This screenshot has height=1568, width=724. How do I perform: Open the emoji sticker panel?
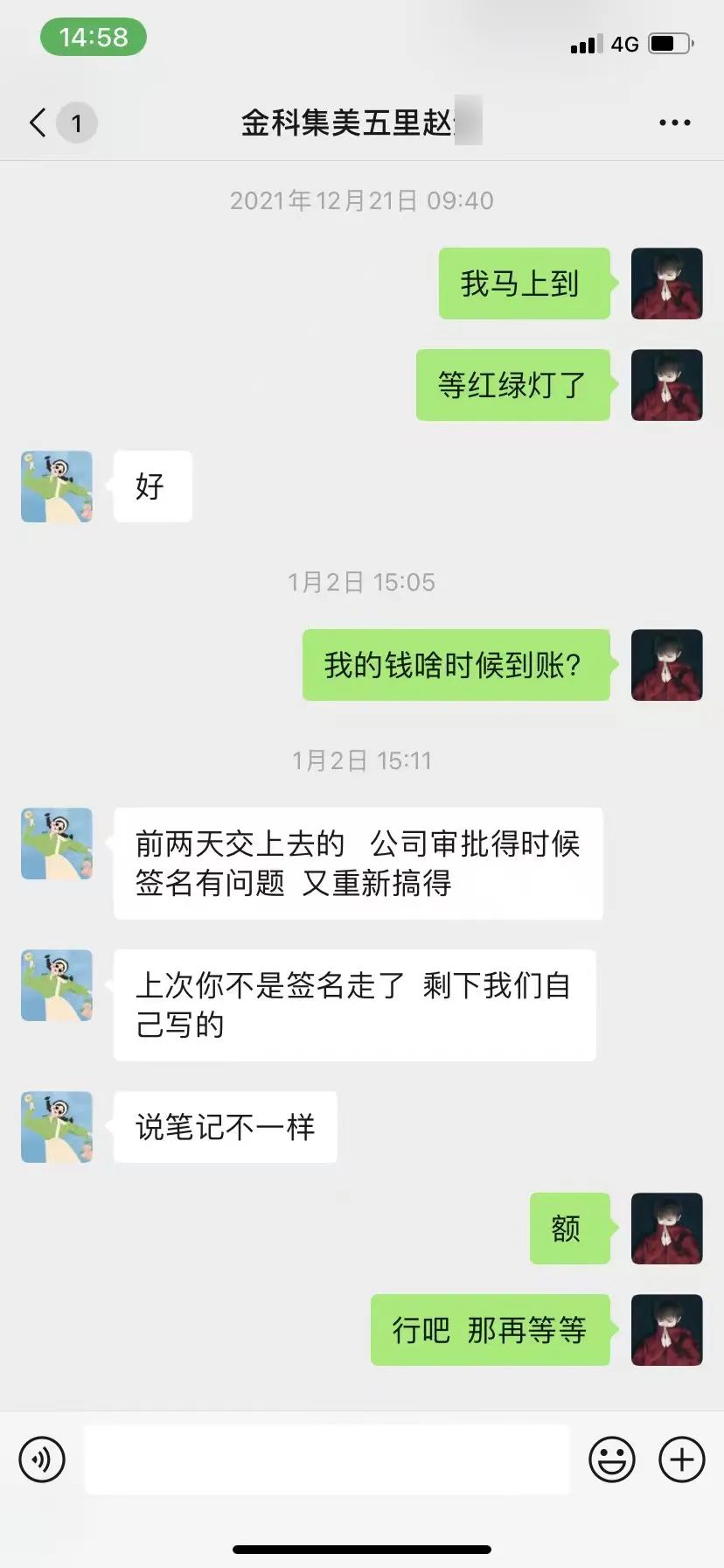(x=611, y=1459)
